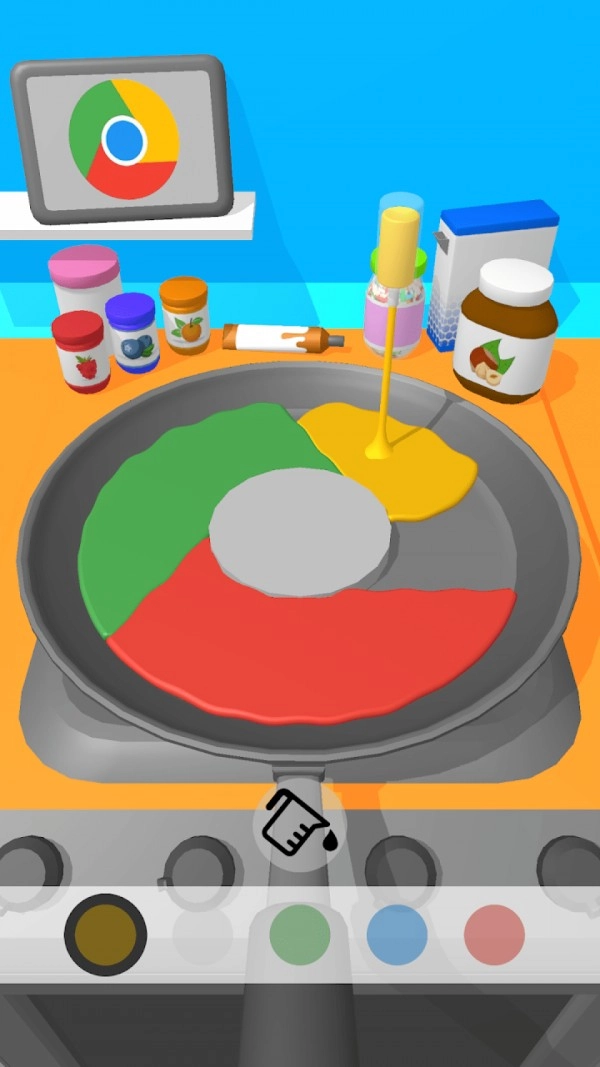Image resolution: width=600 pixels, height=1067 pixels.
Task: Switch to the blue batter color
Action: 397,935
